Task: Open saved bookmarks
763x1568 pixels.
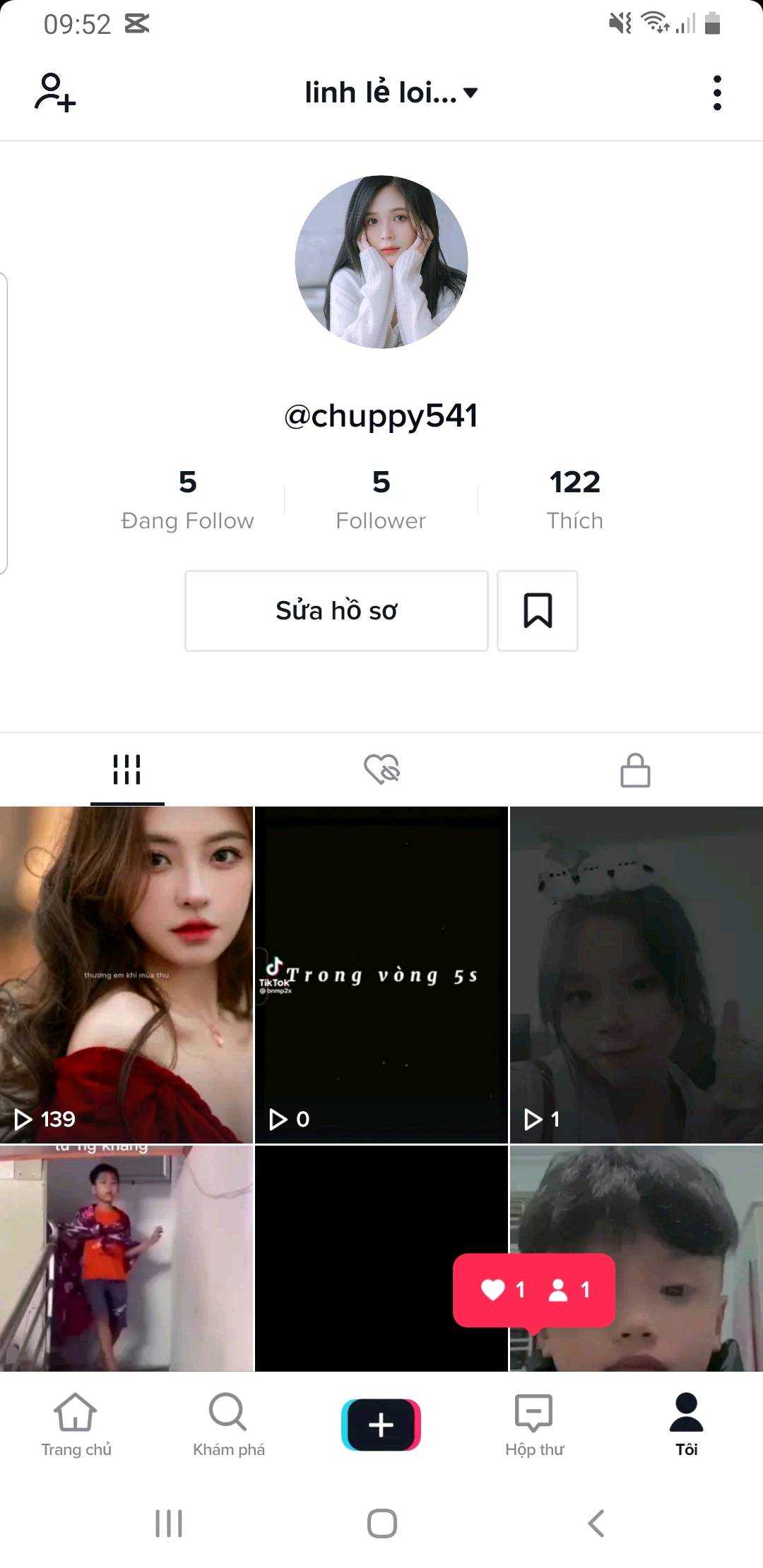Action: click(538, 610)
